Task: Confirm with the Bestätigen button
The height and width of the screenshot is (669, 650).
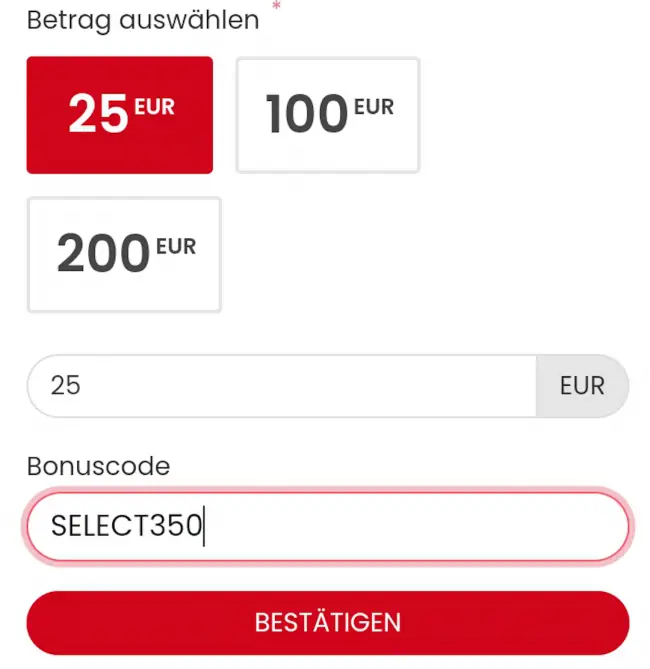Action: pos(328,622)
